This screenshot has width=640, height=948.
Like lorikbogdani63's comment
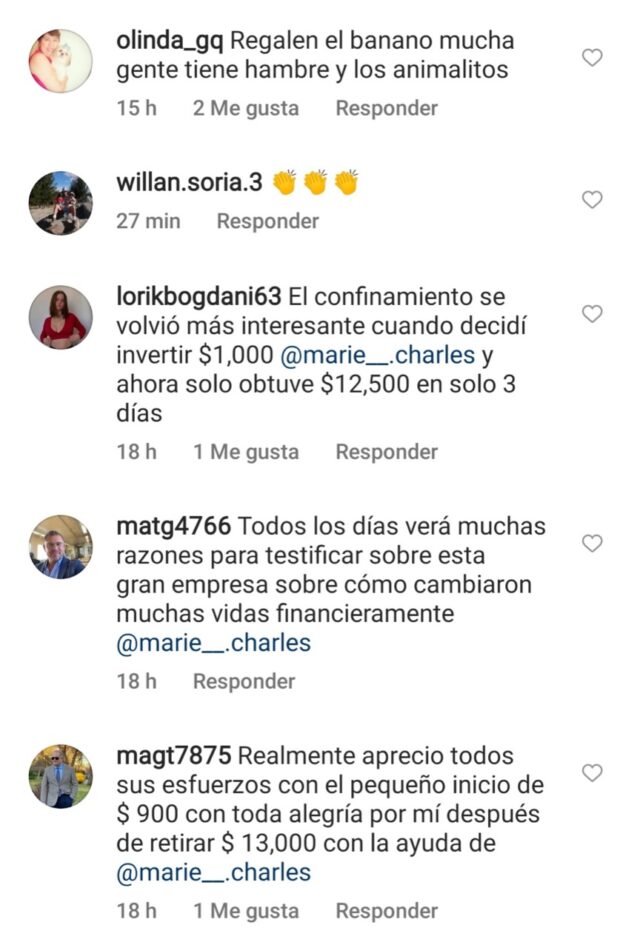pyautogui.click(x=592, y=314)
